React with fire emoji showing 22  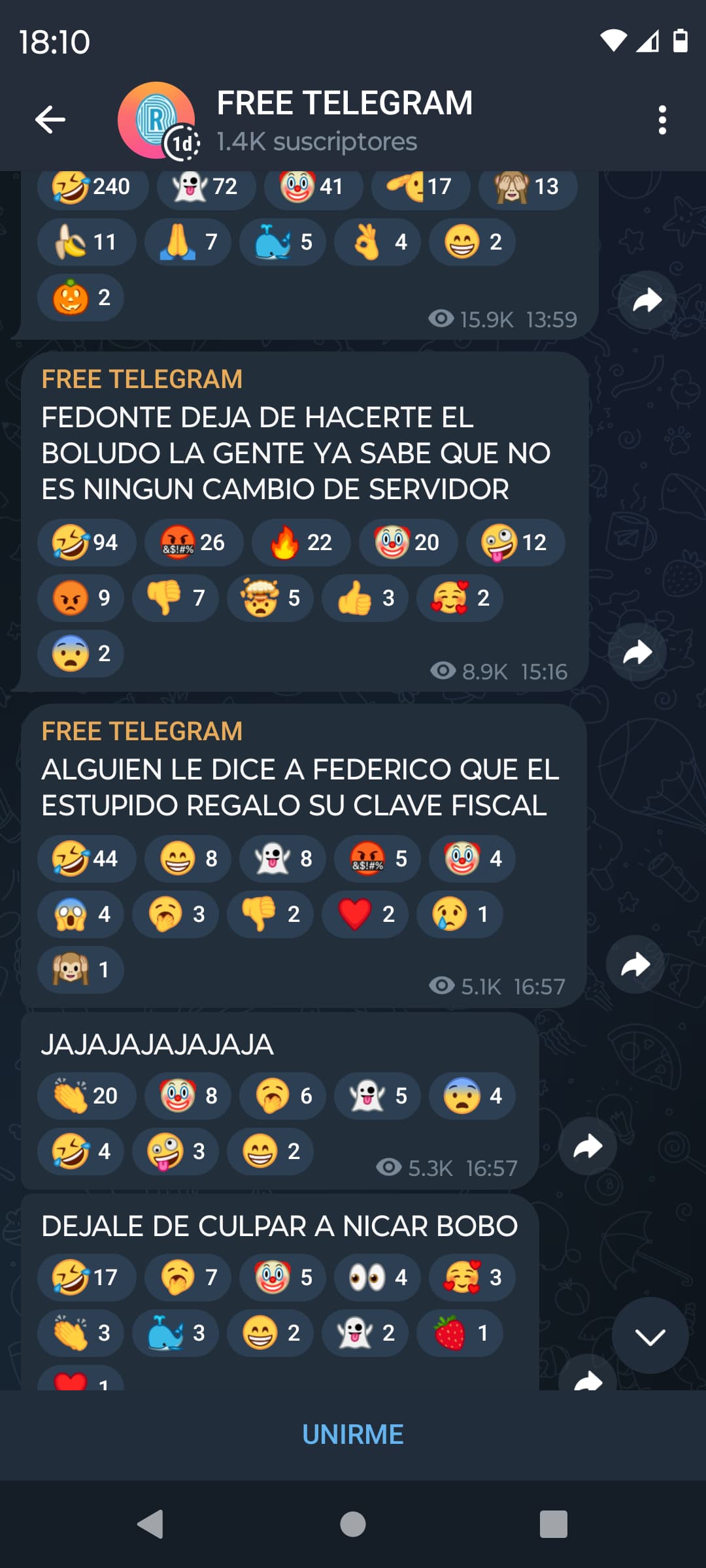[301, 542]
